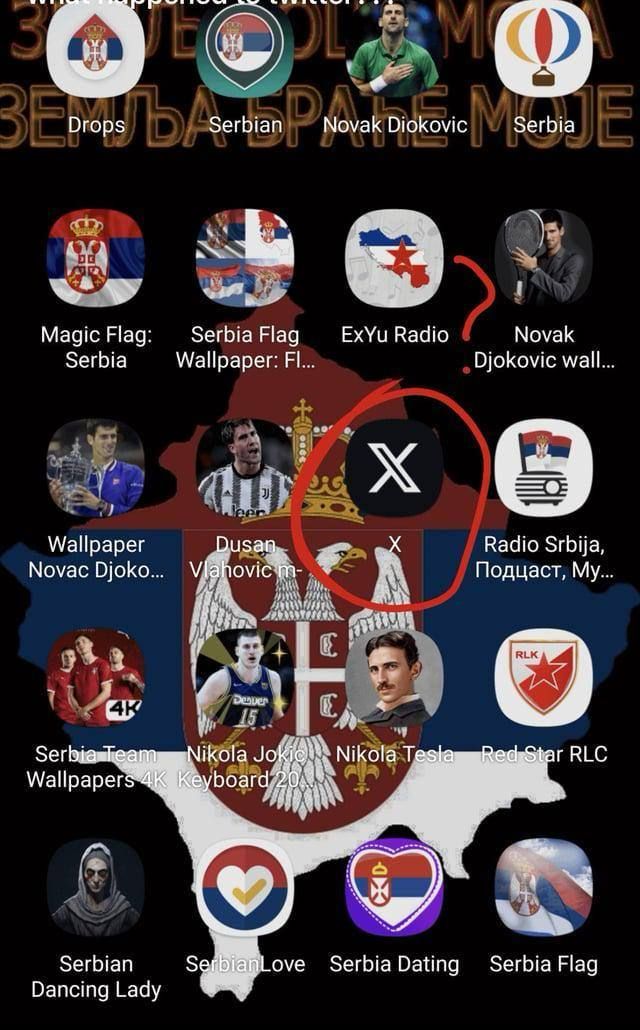The height and width of the screenshot is (1030, 640).
Task: Launch the SerbianLove app
Action: click(x=245, y=888)
